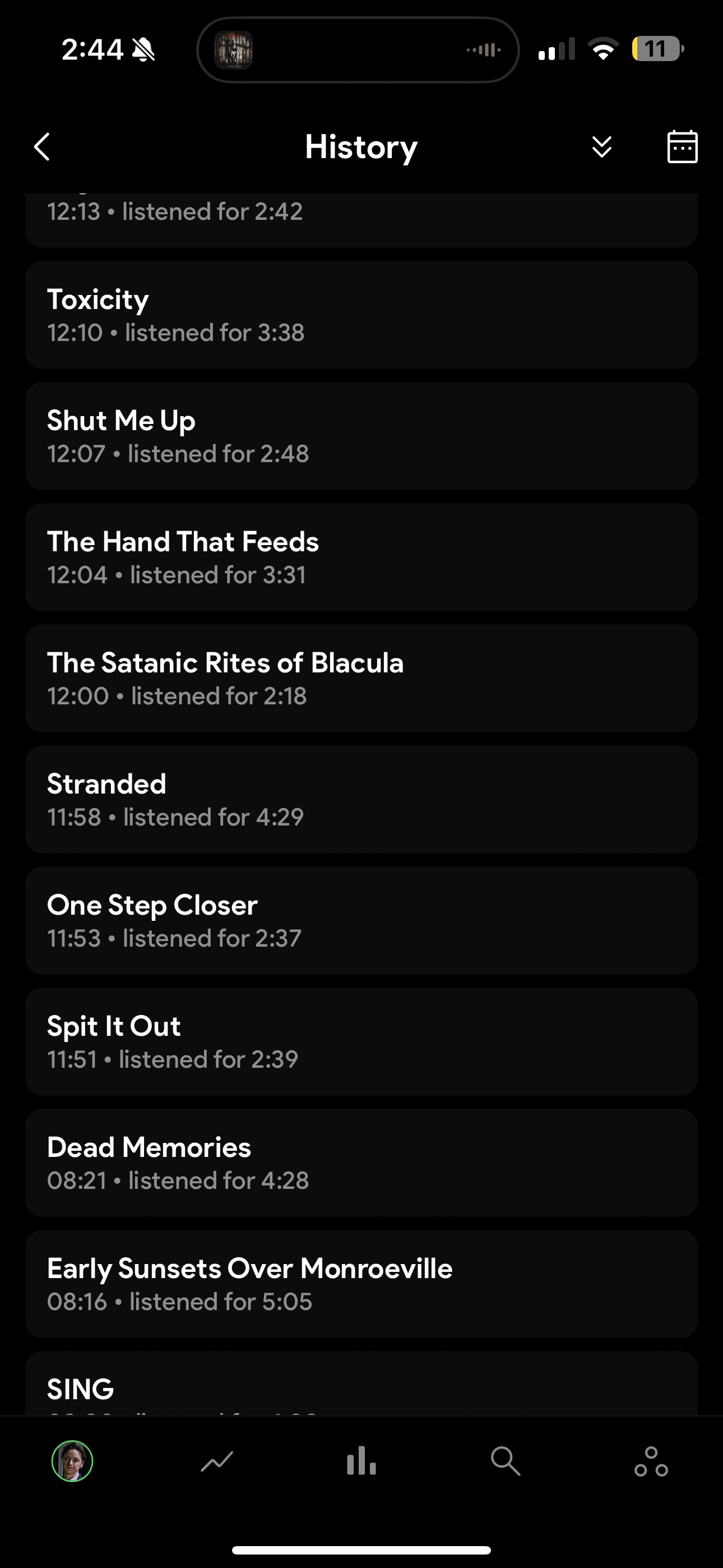Open the calendar date picker

tap(682, 147)
